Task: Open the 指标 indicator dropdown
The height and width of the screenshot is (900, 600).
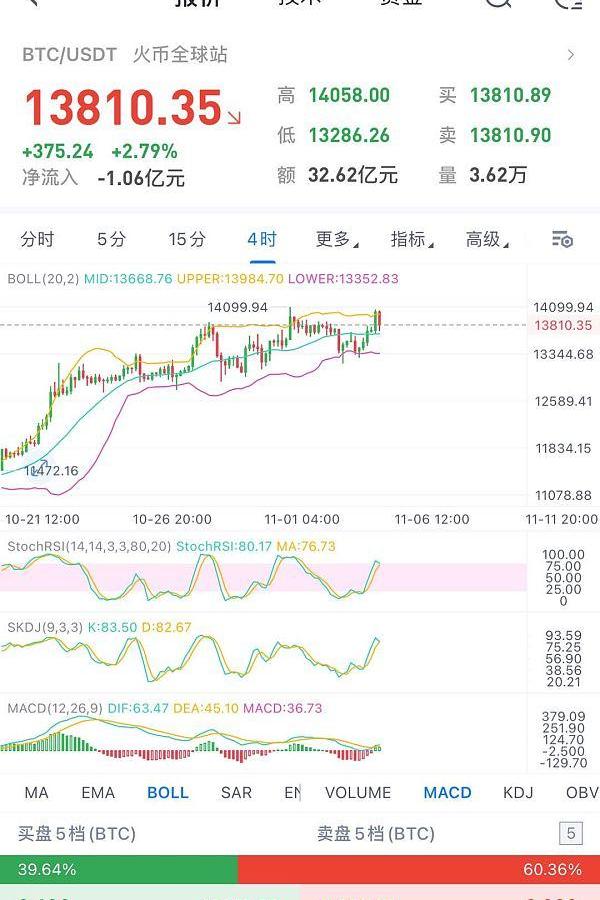Action: tap(411, 239)
